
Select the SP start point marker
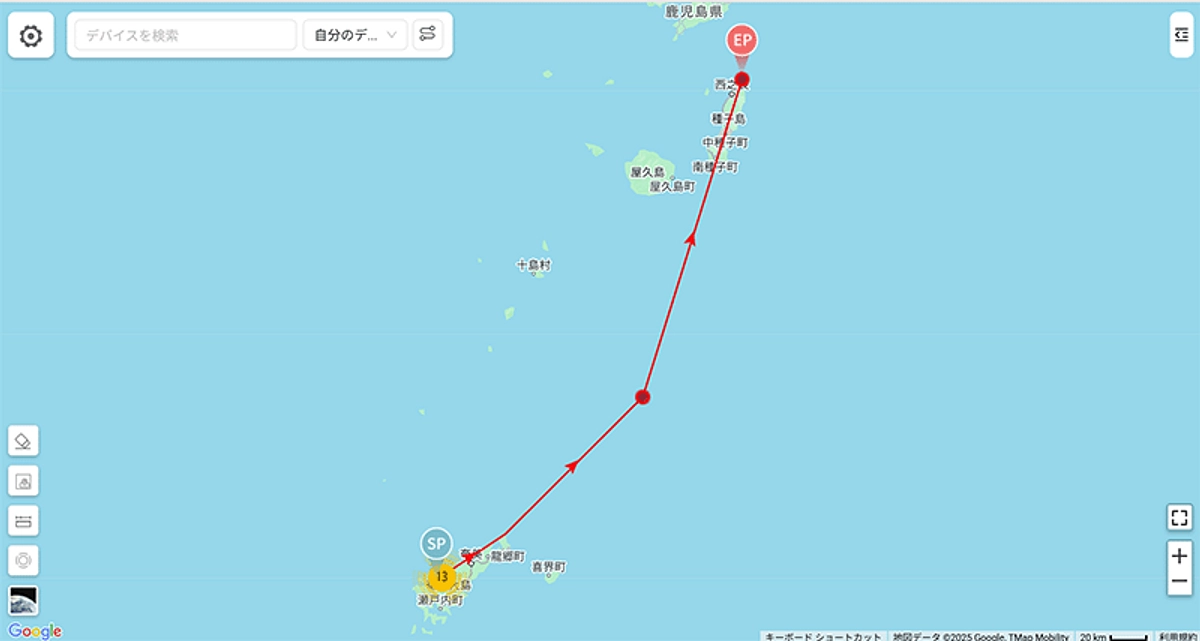click(436, 544)
